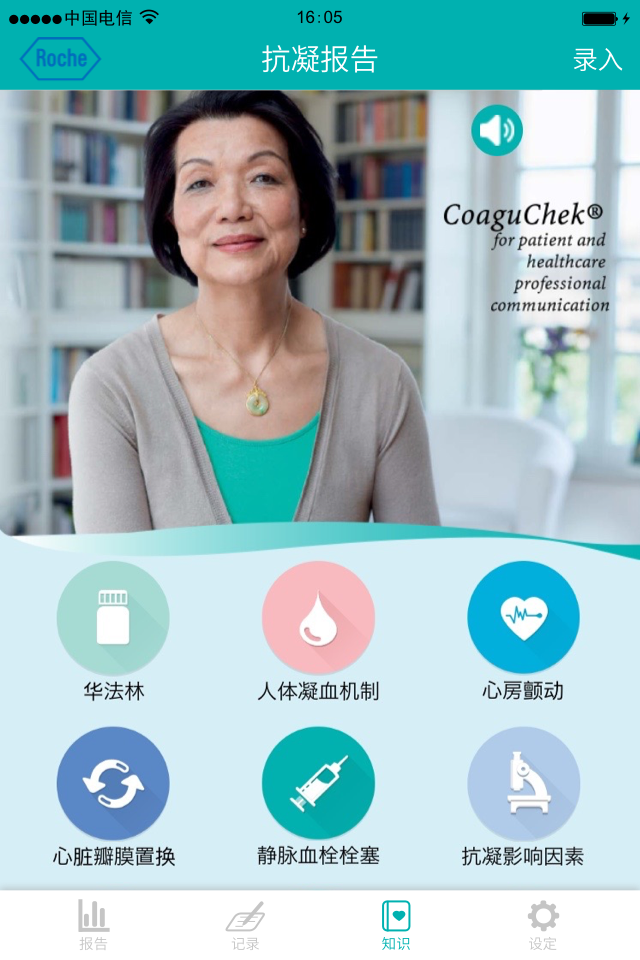Open the 华法林 topic
The width and height of the screenshot is (640, 960).
113,618
